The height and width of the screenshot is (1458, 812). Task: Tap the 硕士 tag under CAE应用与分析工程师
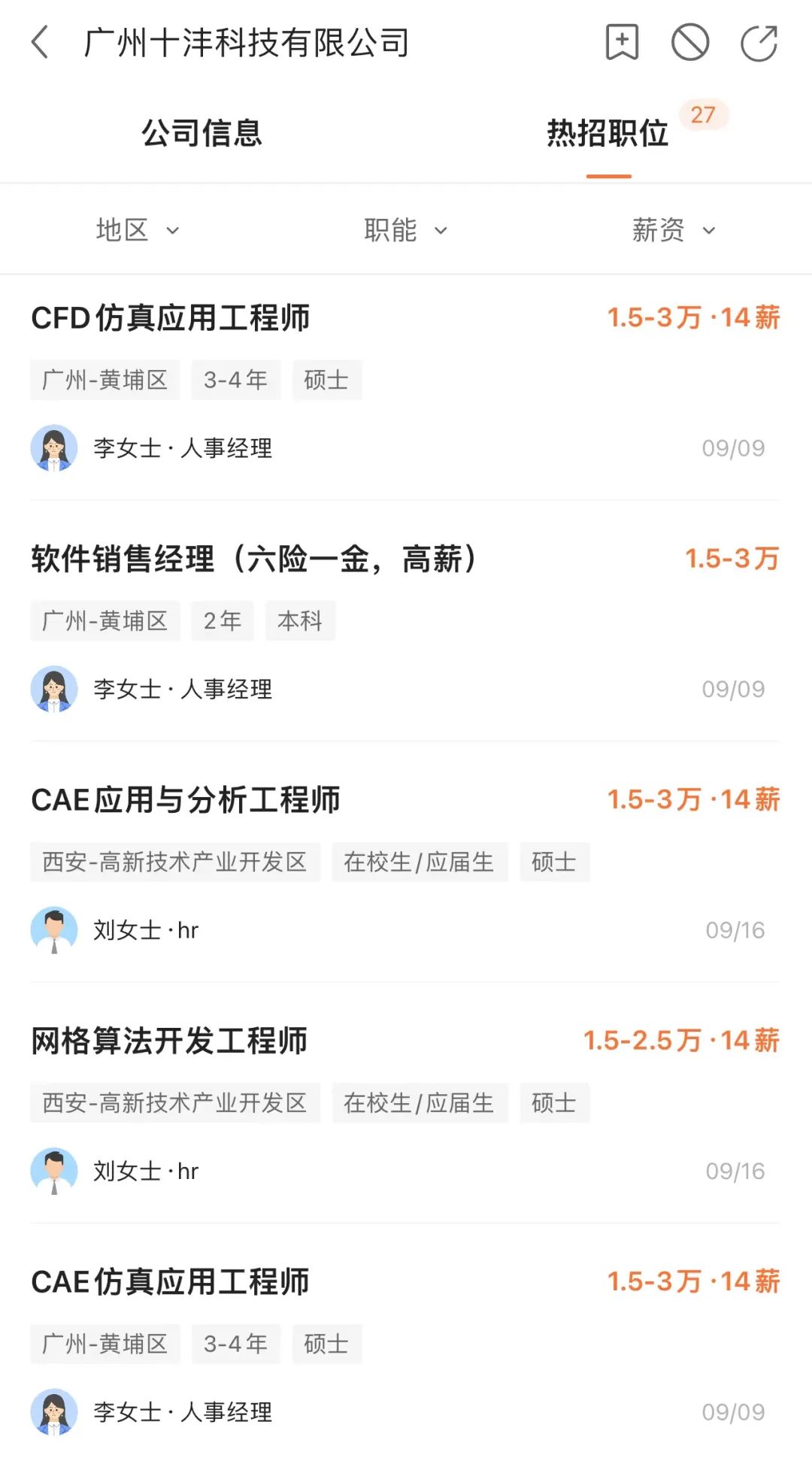554,862
